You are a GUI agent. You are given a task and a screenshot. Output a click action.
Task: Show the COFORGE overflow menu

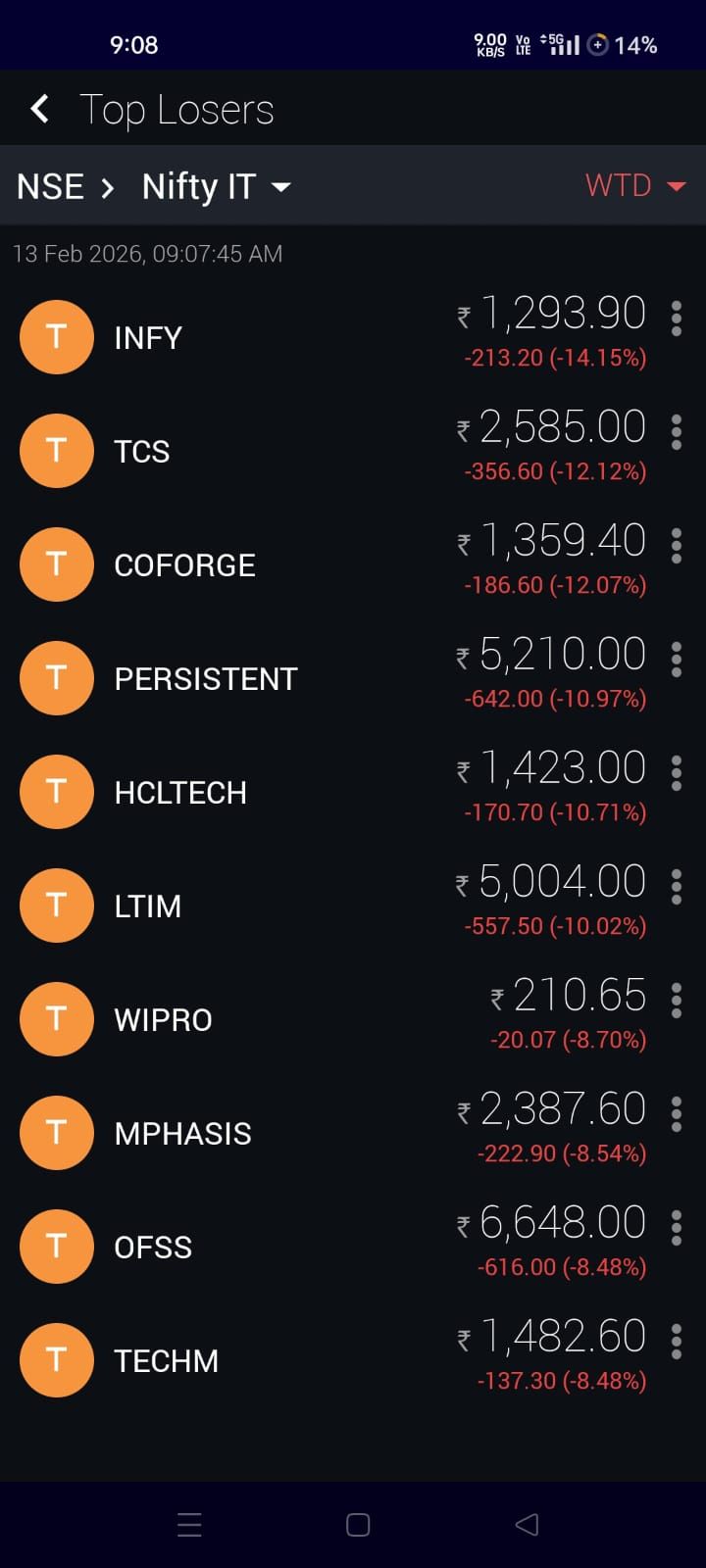[677, 546]
